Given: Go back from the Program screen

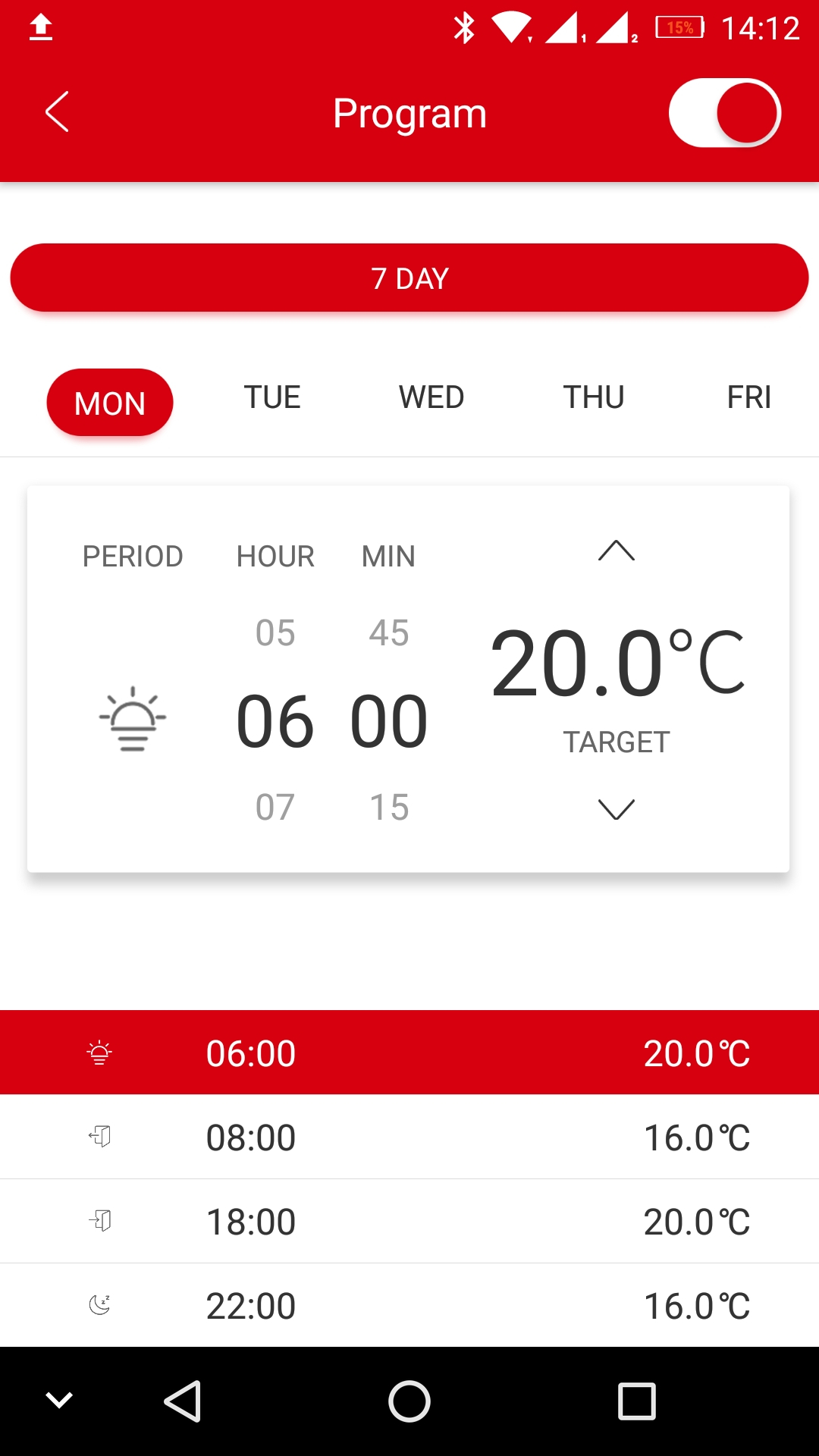Looking at the screenshot, I should tap(57, 112).
